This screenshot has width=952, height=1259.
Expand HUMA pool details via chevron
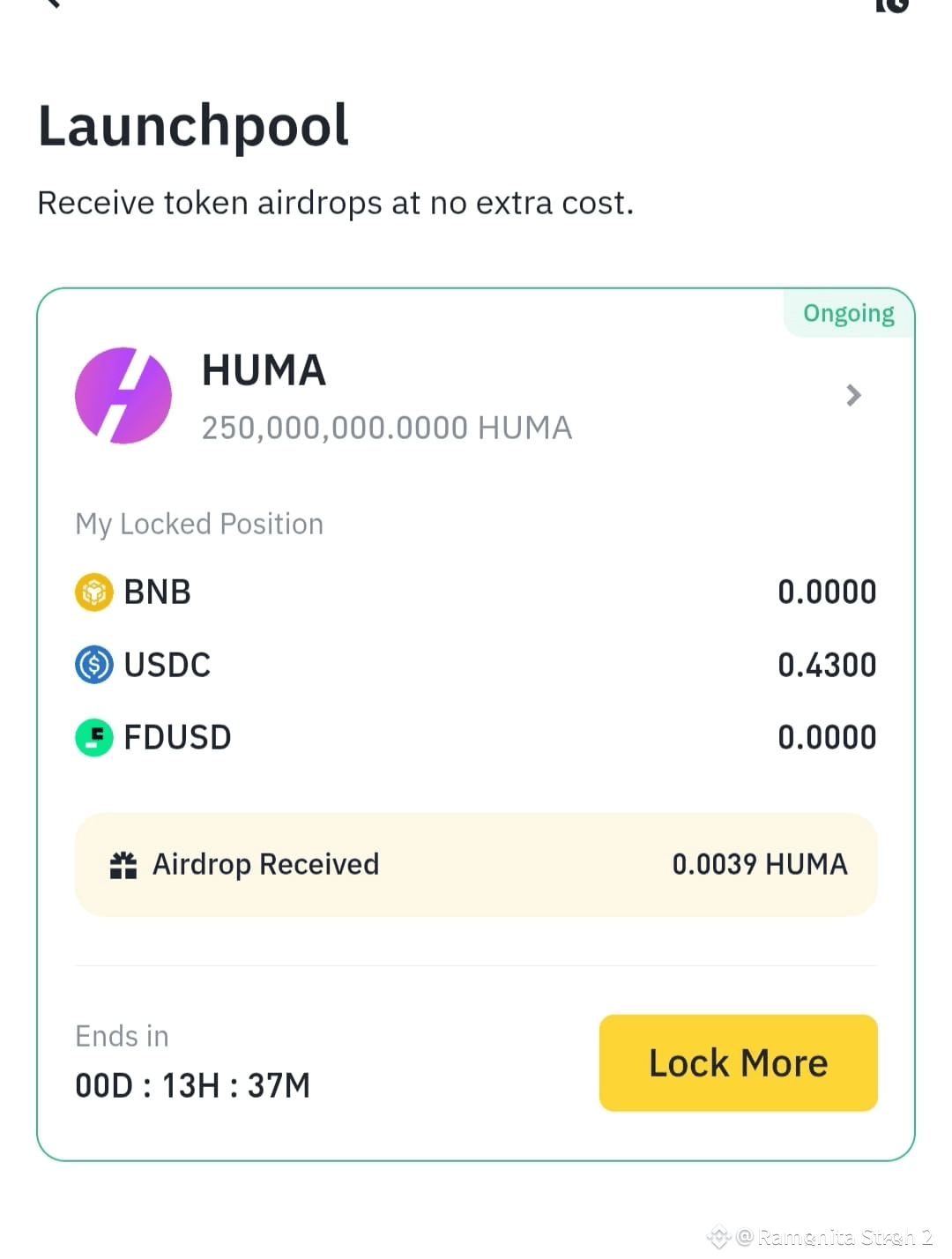pos(852,395)
